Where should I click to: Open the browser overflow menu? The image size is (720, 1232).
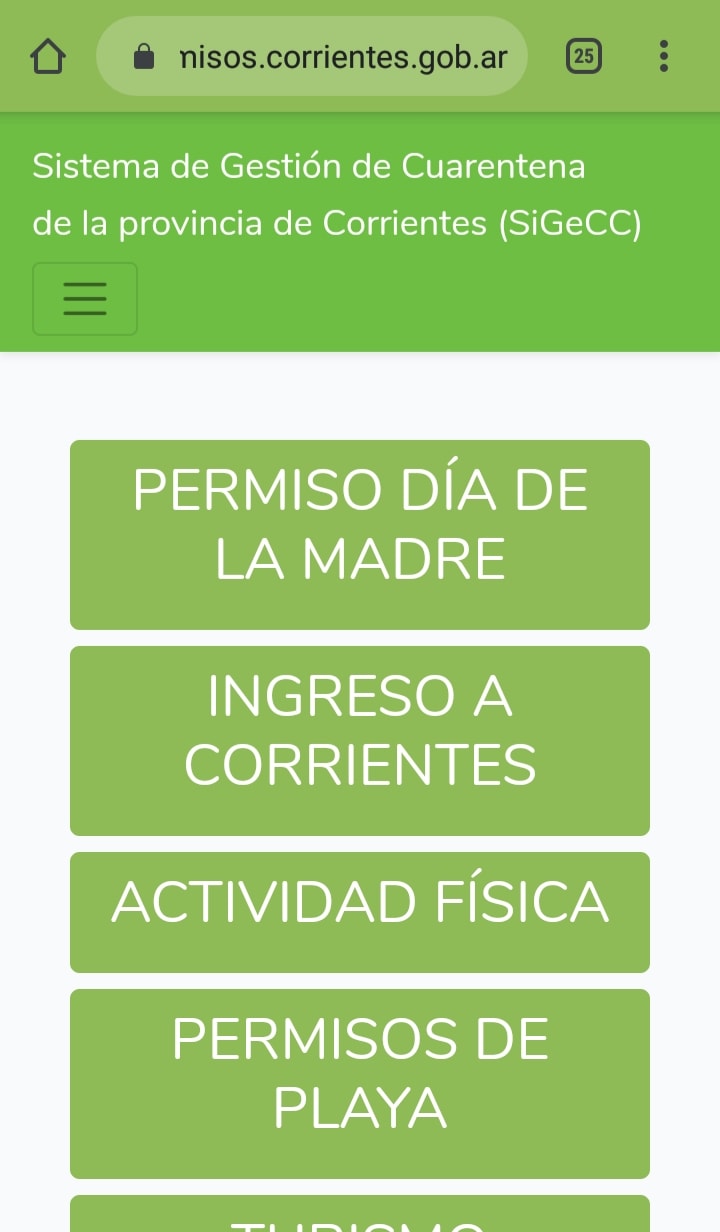(663, 56)
